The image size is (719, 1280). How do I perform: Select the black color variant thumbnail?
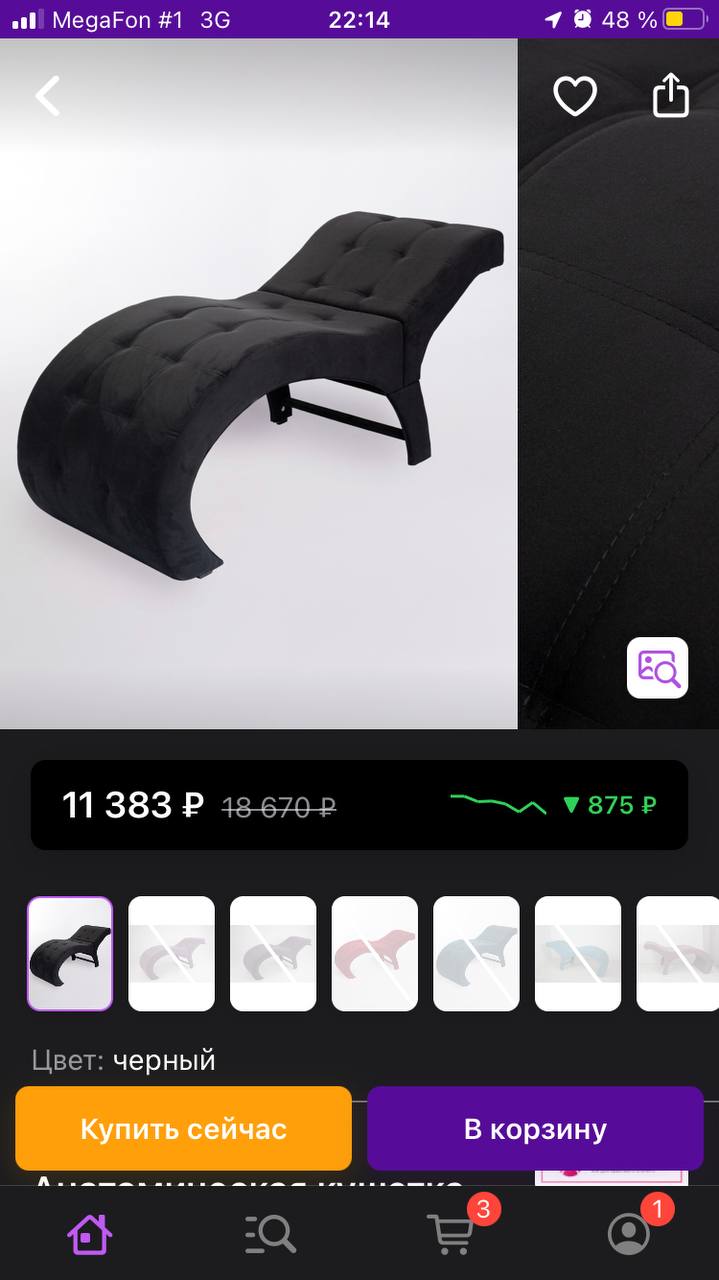click(x=70, y=953)
